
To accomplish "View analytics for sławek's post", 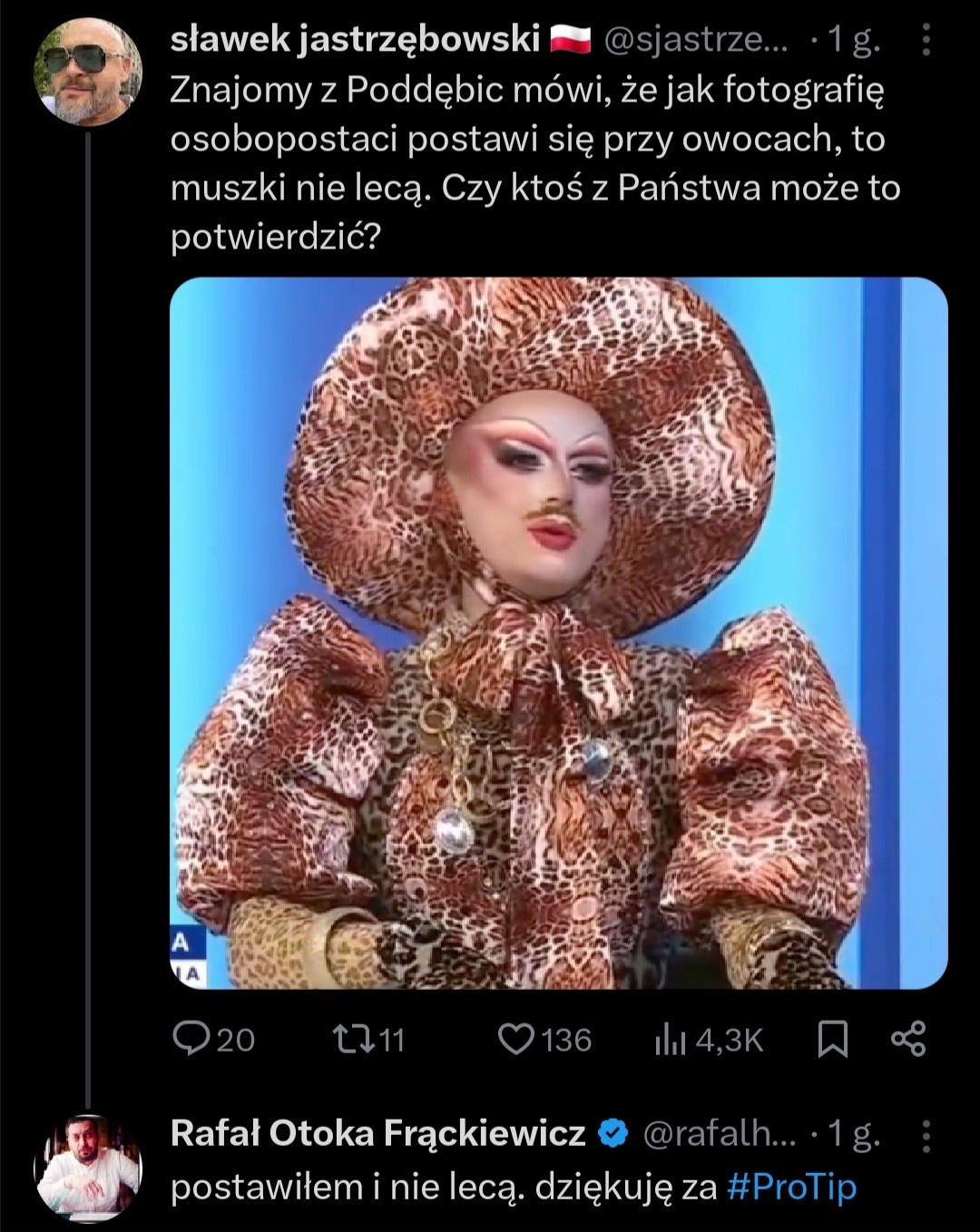I will [x=708, y=1040].
